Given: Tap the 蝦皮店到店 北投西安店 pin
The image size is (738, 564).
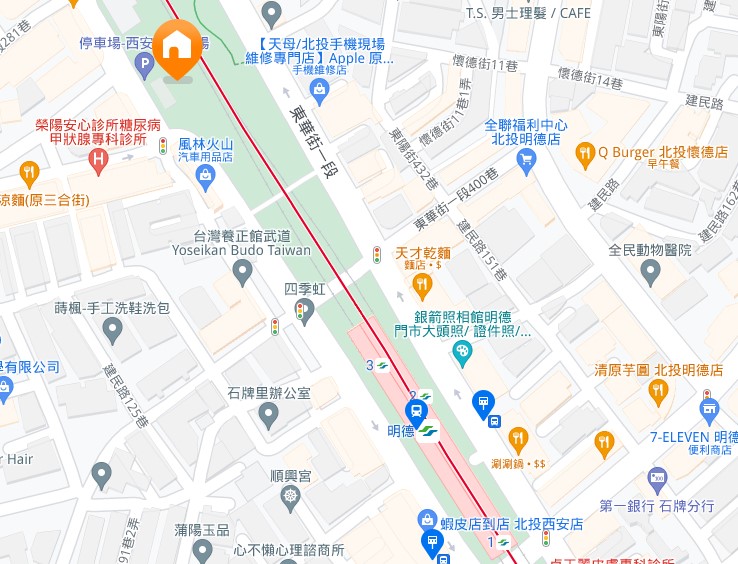Looking at the screenshot, I should [428, 520].
